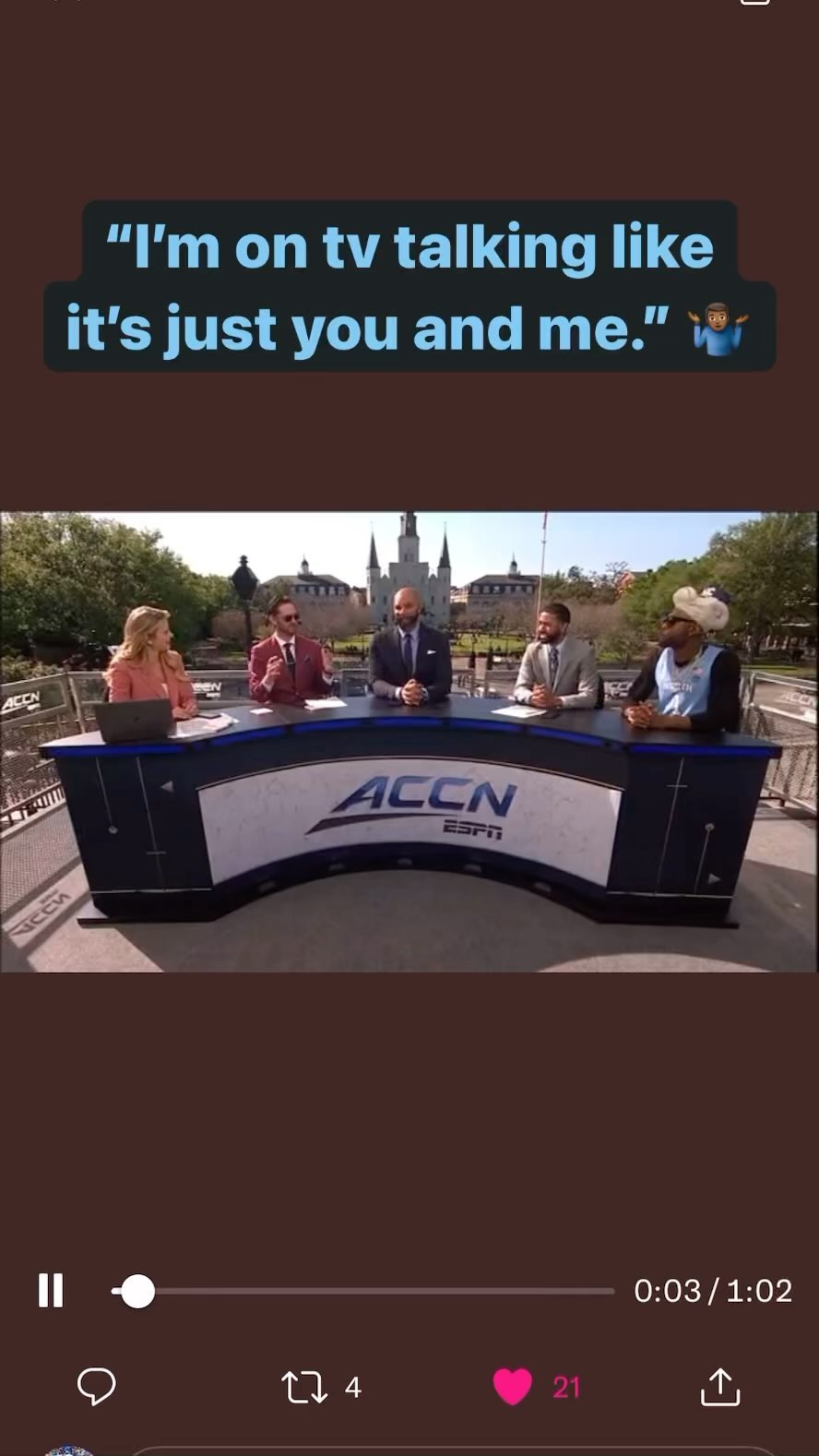The image size is (819, 1456).
Task: Unlike the post via the pink heart
Action: coord(513,1386)
